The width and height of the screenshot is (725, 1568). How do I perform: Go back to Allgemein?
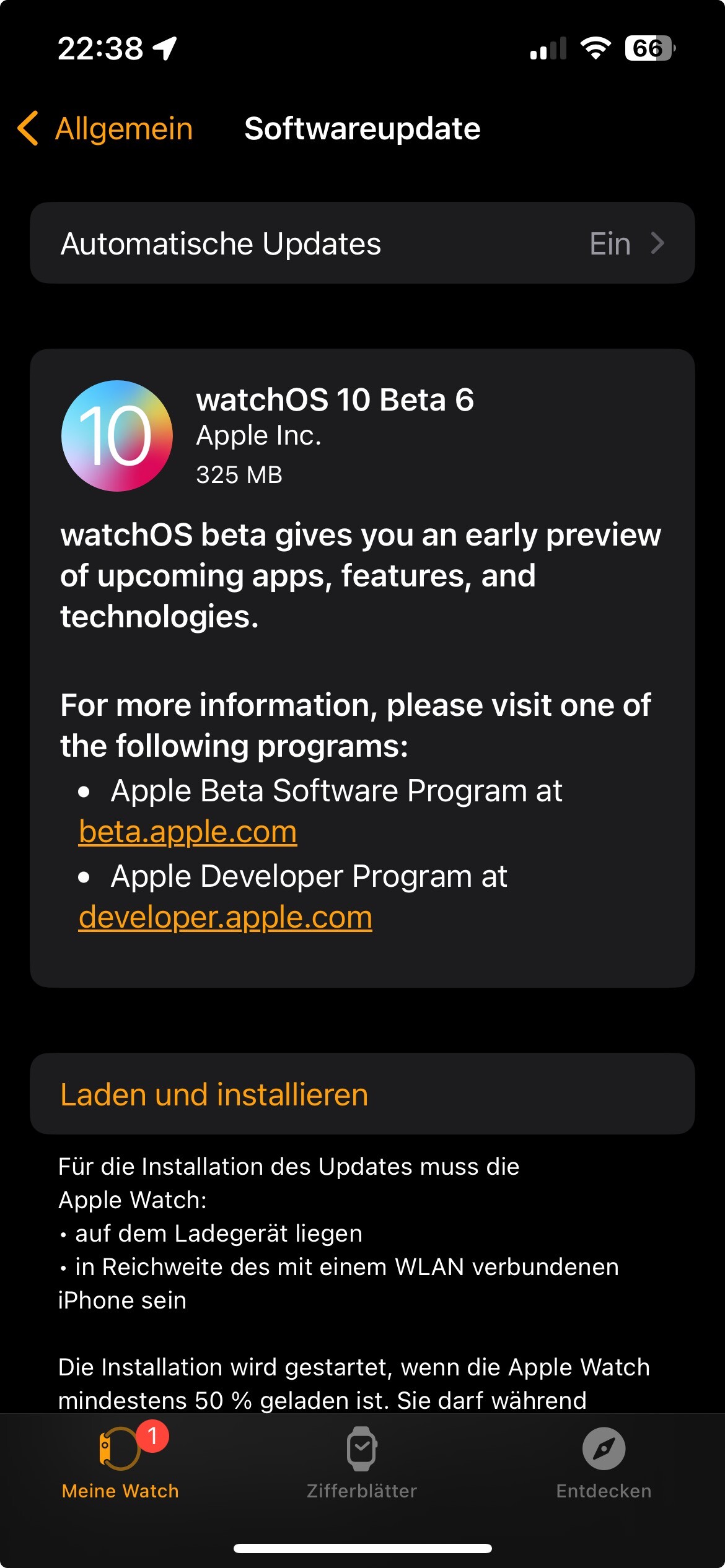pos(105,129)
